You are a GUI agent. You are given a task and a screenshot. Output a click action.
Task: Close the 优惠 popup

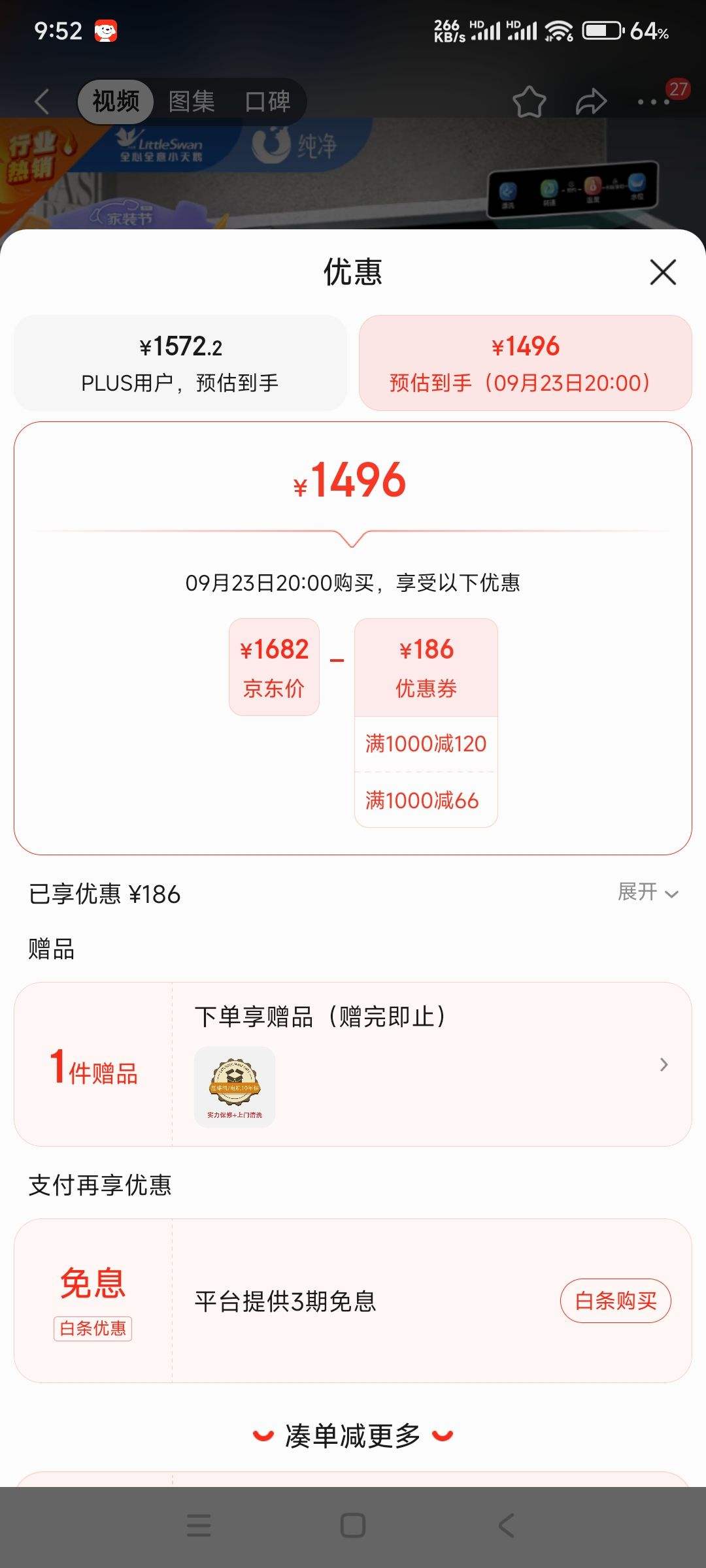click(662, 272)
